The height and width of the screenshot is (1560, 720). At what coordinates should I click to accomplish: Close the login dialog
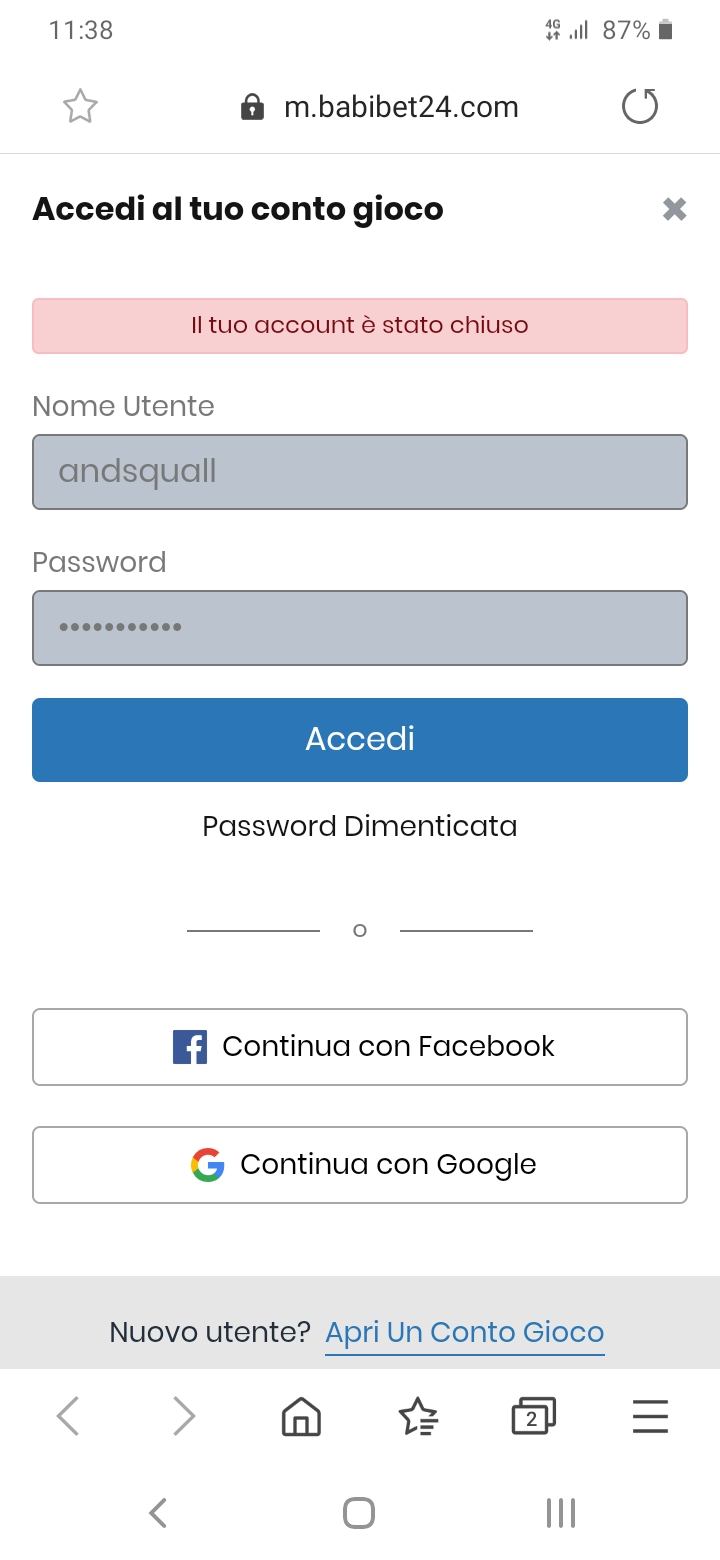(x=674, y=209)
